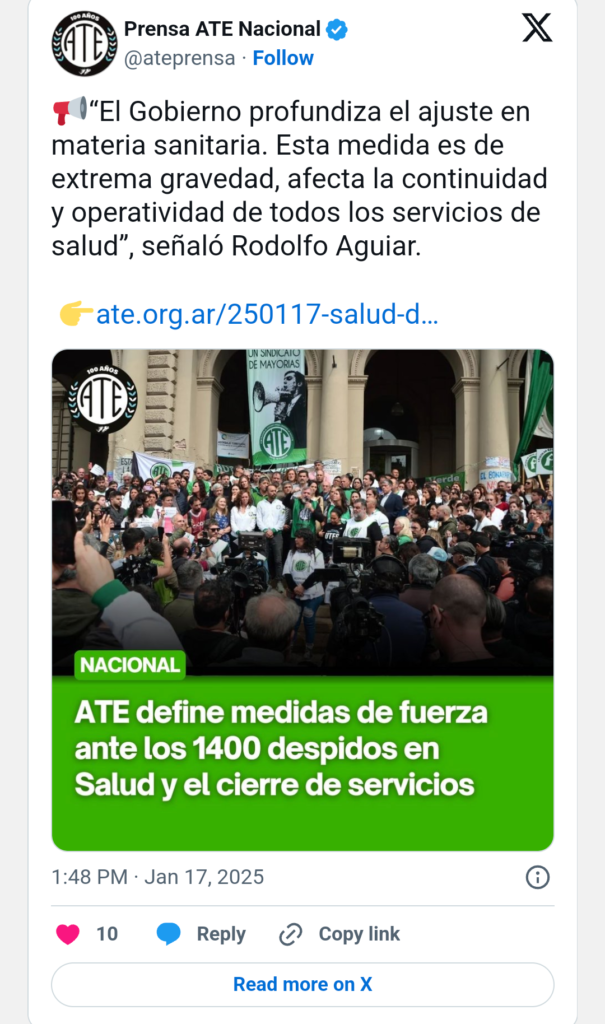The image size is (605, 1024).
Task: Open the ate.org.ar/250117-salud link
Action: pos(266,315)
